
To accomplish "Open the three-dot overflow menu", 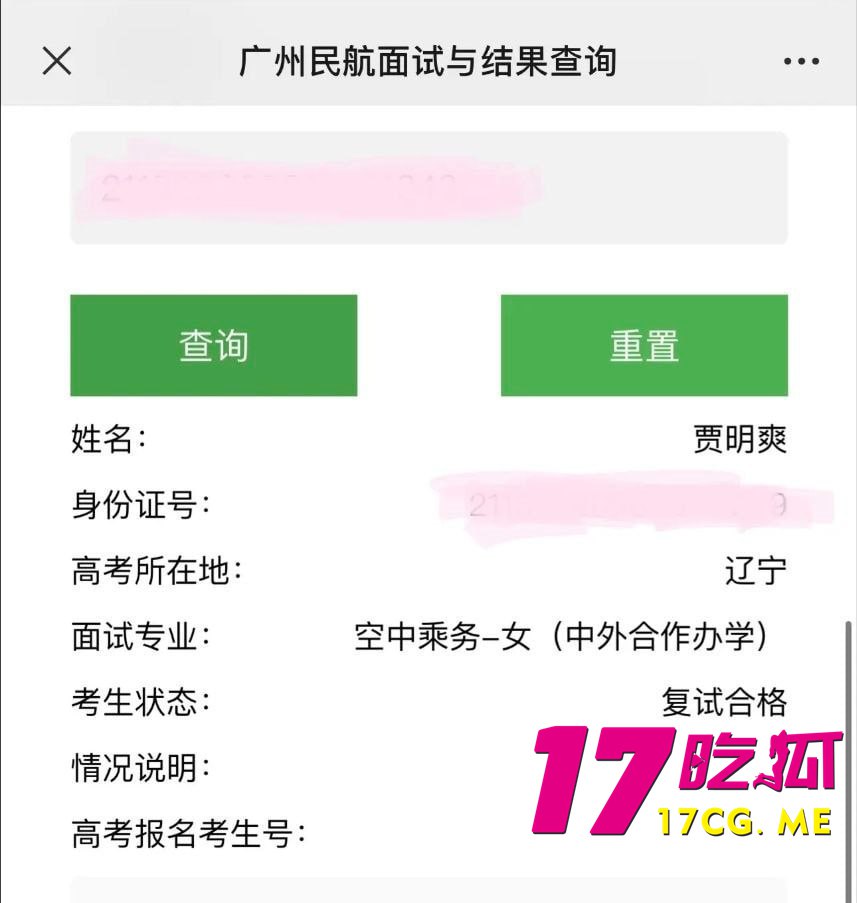I will (801, 62).
